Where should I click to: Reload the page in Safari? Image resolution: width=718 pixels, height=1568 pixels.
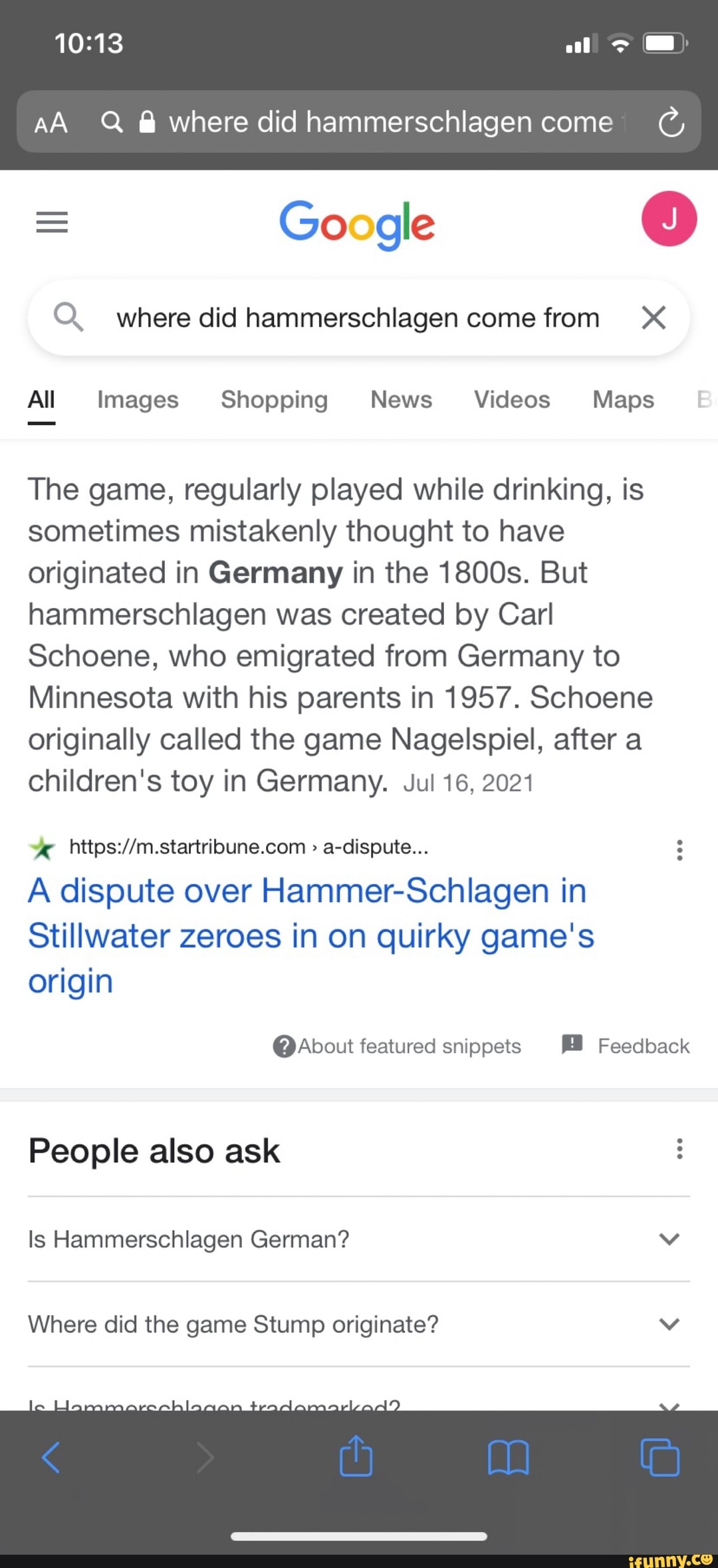(x=671, y=122)
